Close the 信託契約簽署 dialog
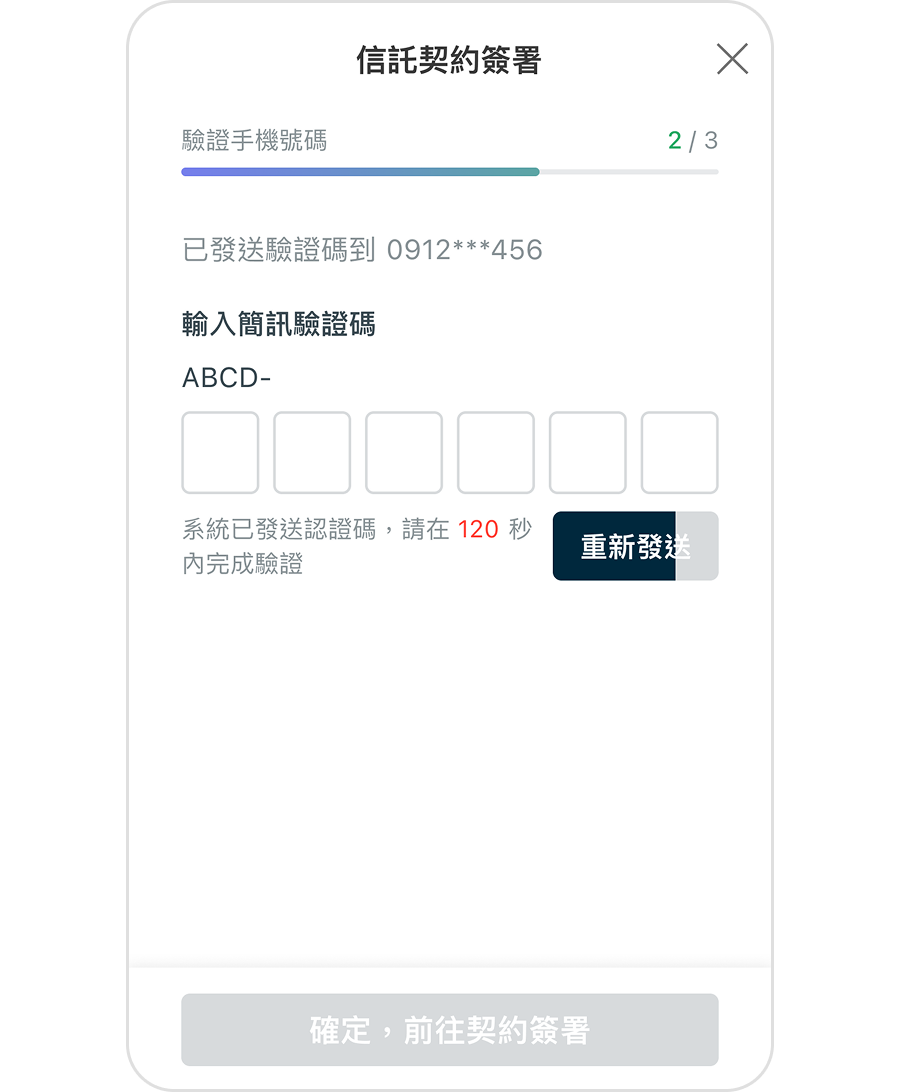Image resolution: width=900 pixels, height=1092 pixels. coord(732,60)
